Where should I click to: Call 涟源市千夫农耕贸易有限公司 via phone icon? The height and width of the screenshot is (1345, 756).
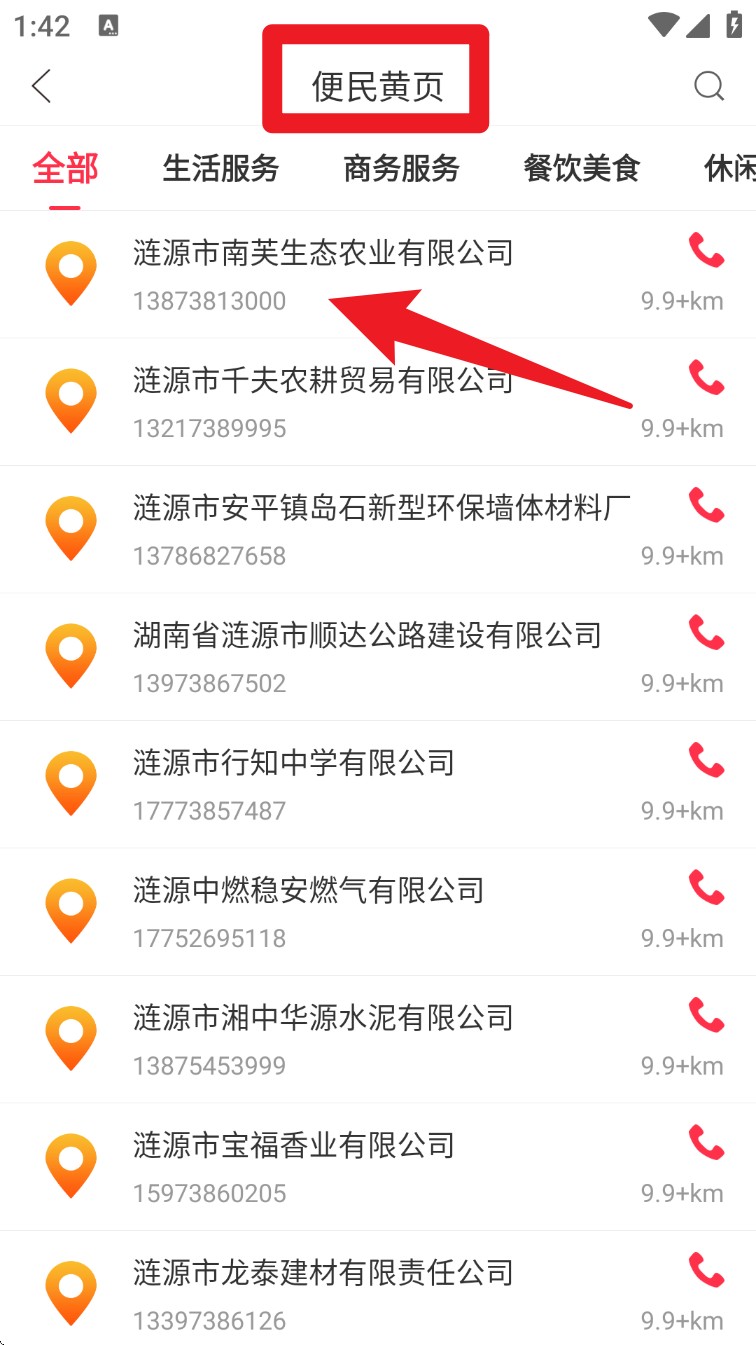pyautogui.click(x=706, y=377)
